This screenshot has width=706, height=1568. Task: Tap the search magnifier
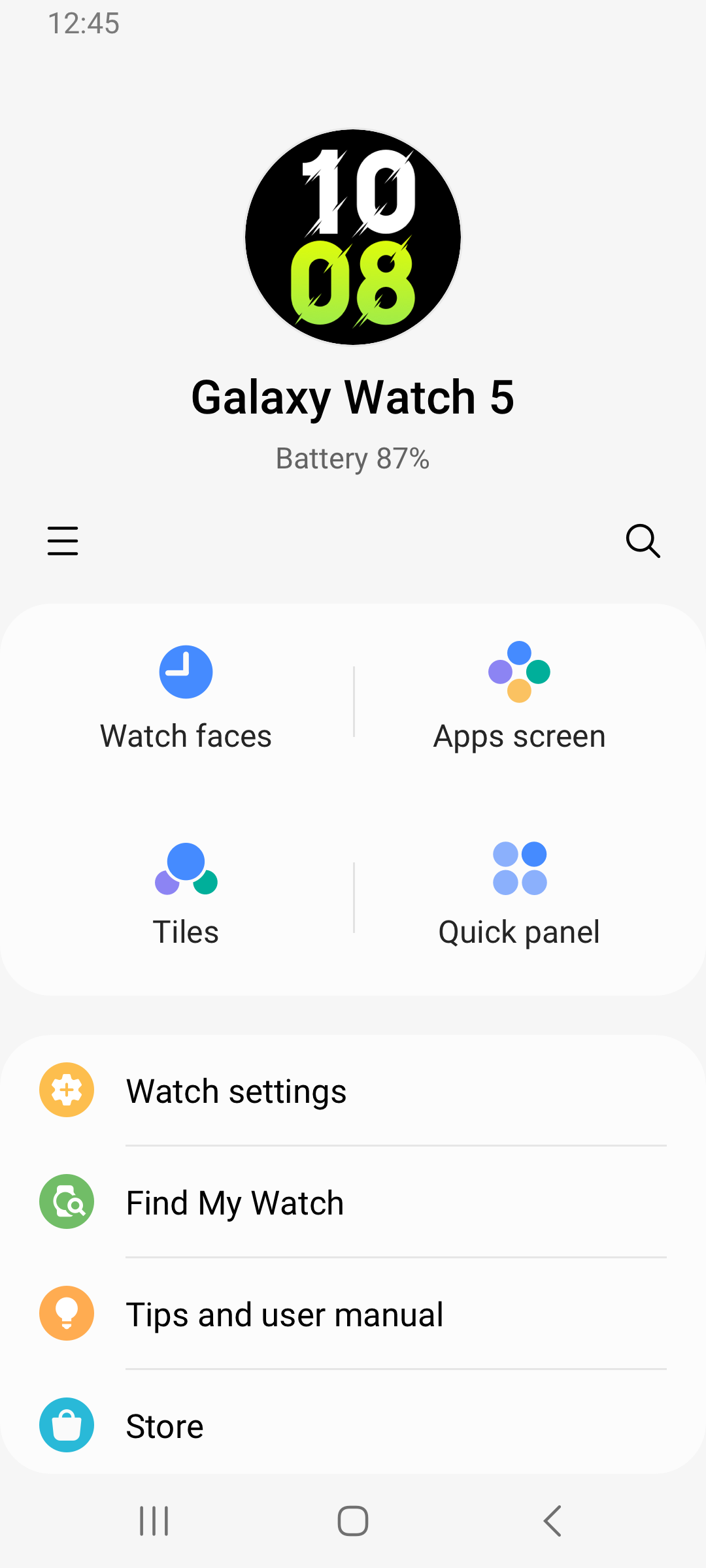643,541
